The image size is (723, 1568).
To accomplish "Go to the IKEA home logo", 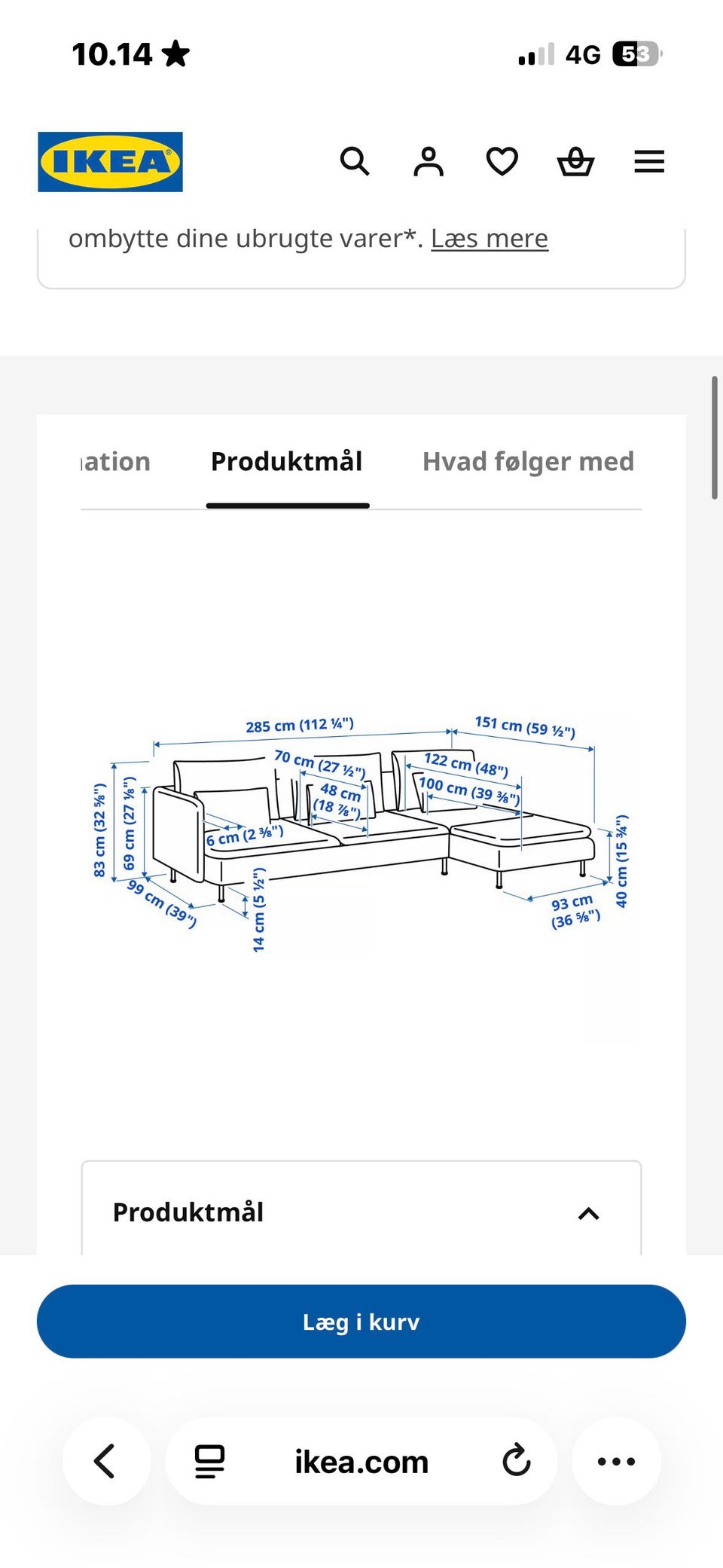I will [x=110, y=162].
